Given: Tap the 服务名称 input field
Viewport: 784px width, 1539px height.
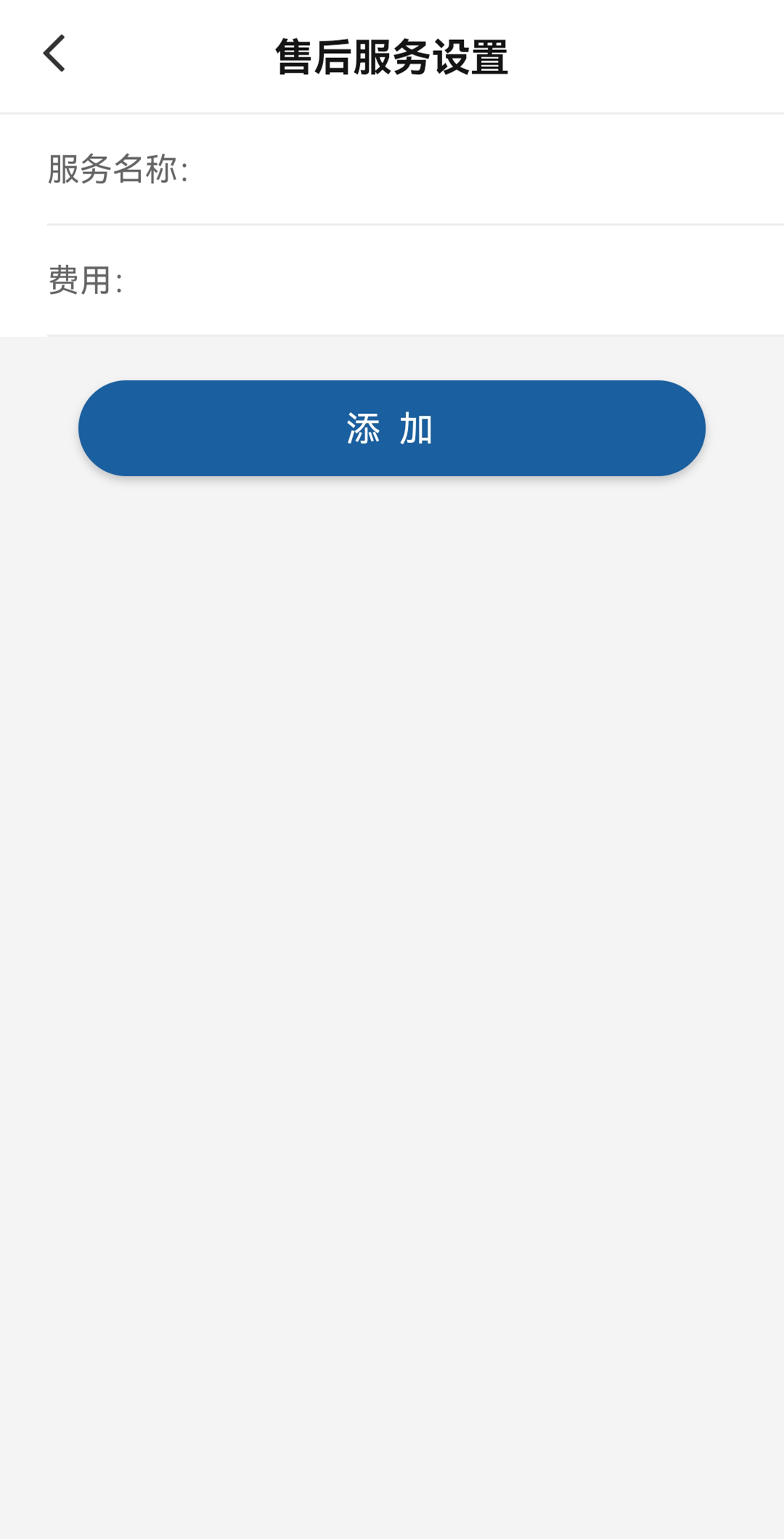Looking at the screenshot, I should click(486, 169).
